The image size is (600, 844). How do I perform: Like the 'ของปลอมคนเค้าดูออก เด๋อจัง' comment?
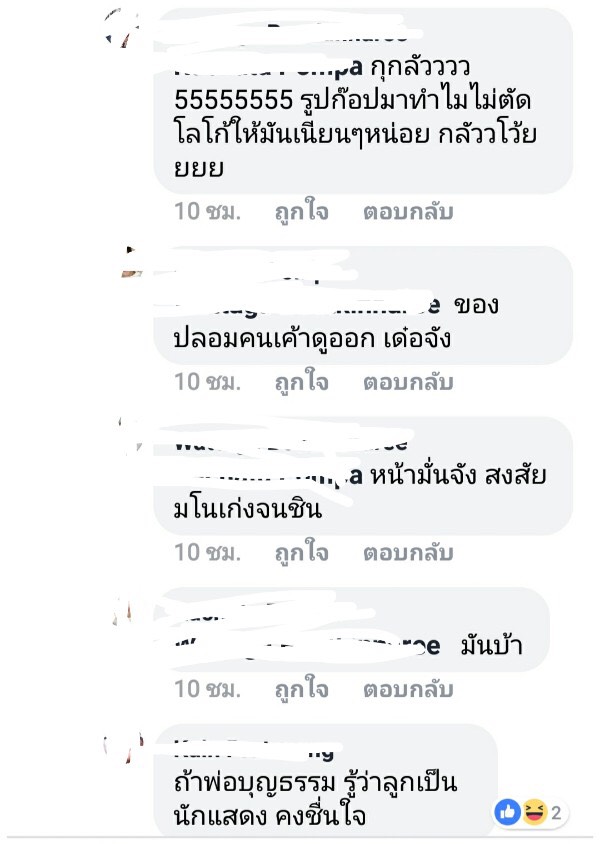click(301, 381)
